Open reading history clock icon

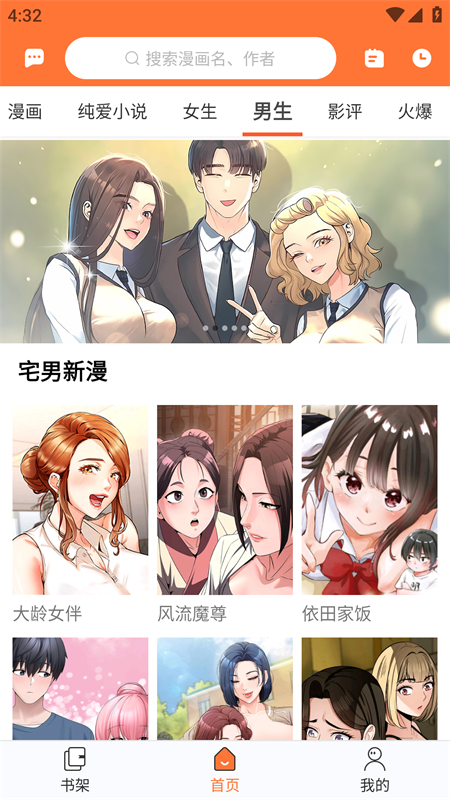tap(421, 58)
